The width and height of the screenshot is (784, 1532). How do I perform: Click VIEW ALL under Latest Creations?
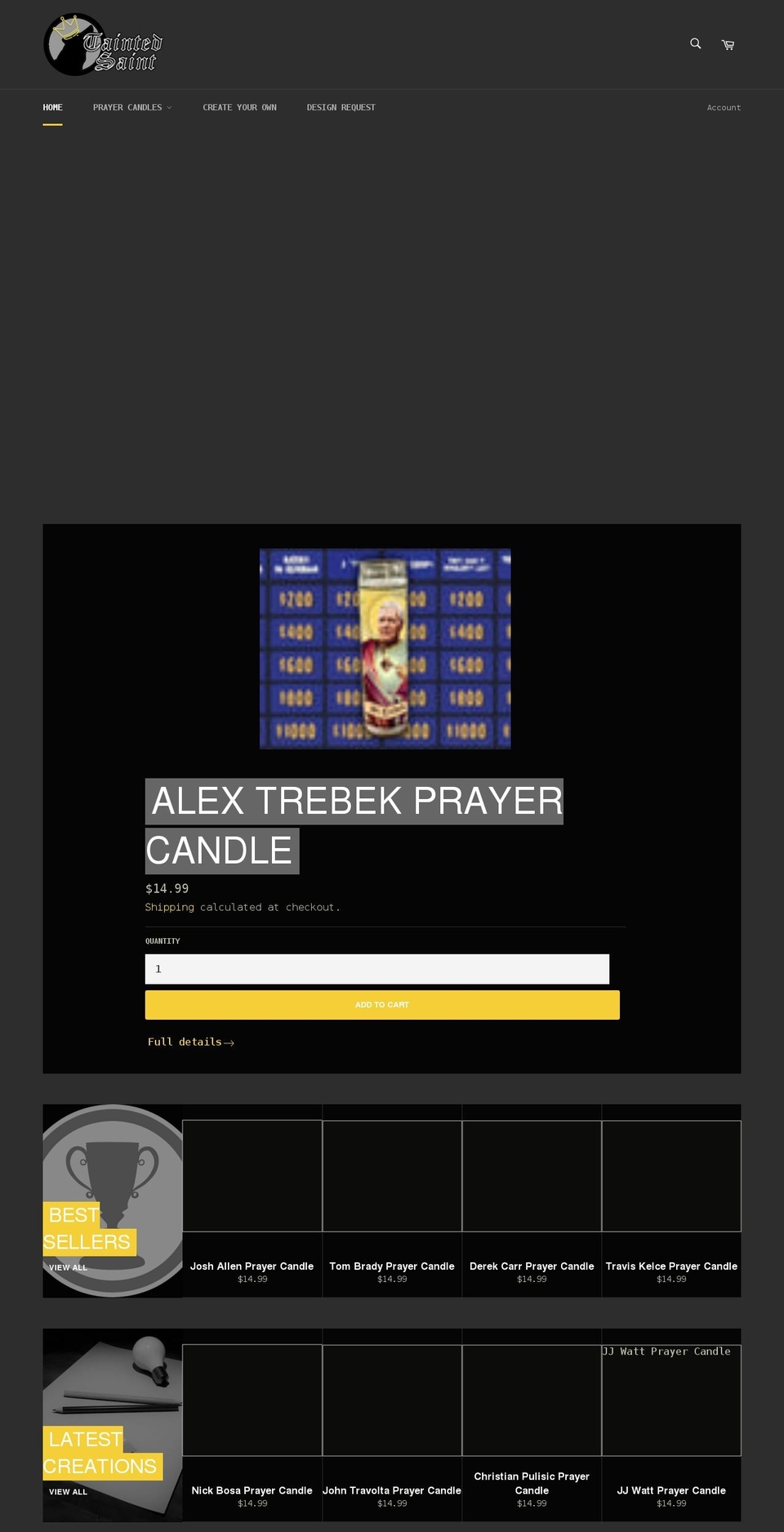68,1491
